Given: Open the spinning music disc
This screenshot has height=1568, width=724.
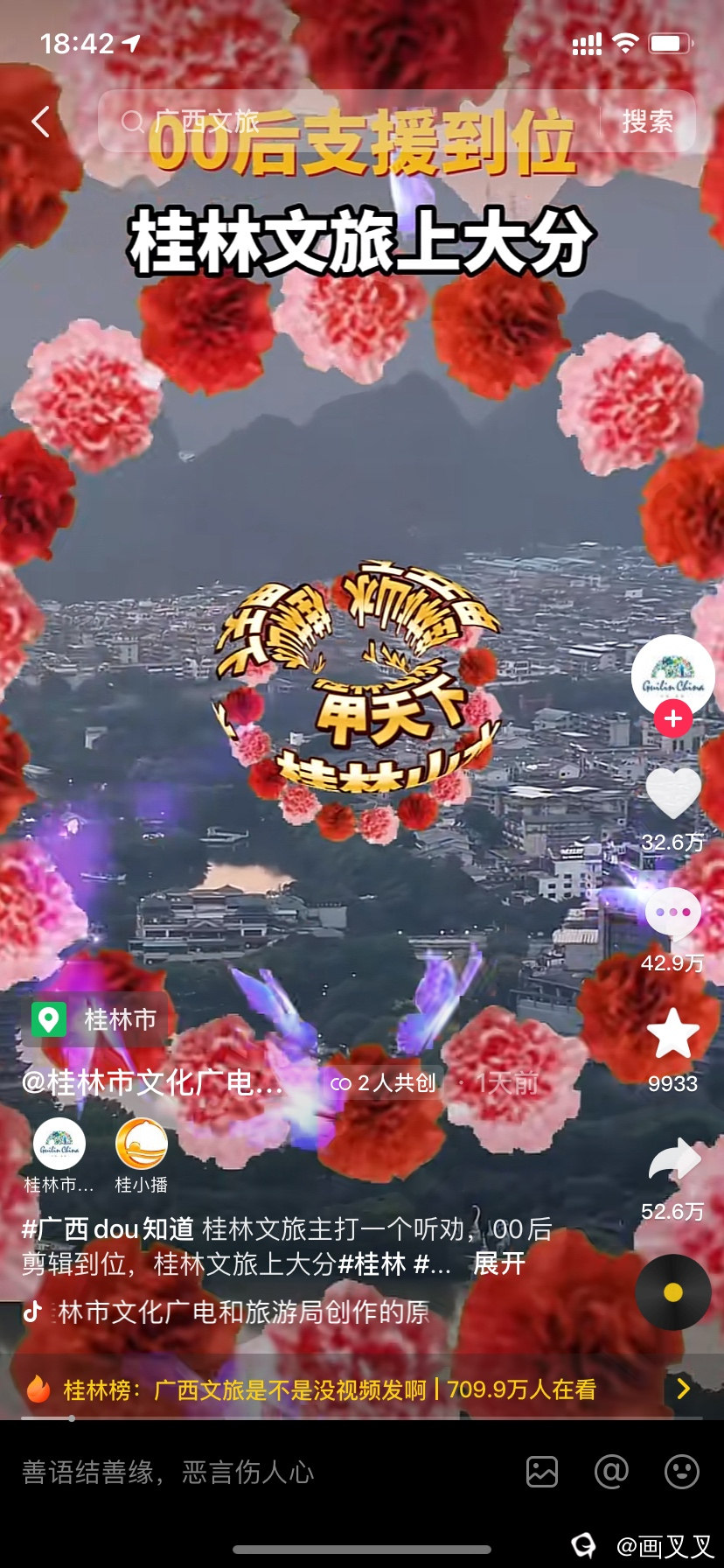Looking at the screenshot, I should point(672,1292).
